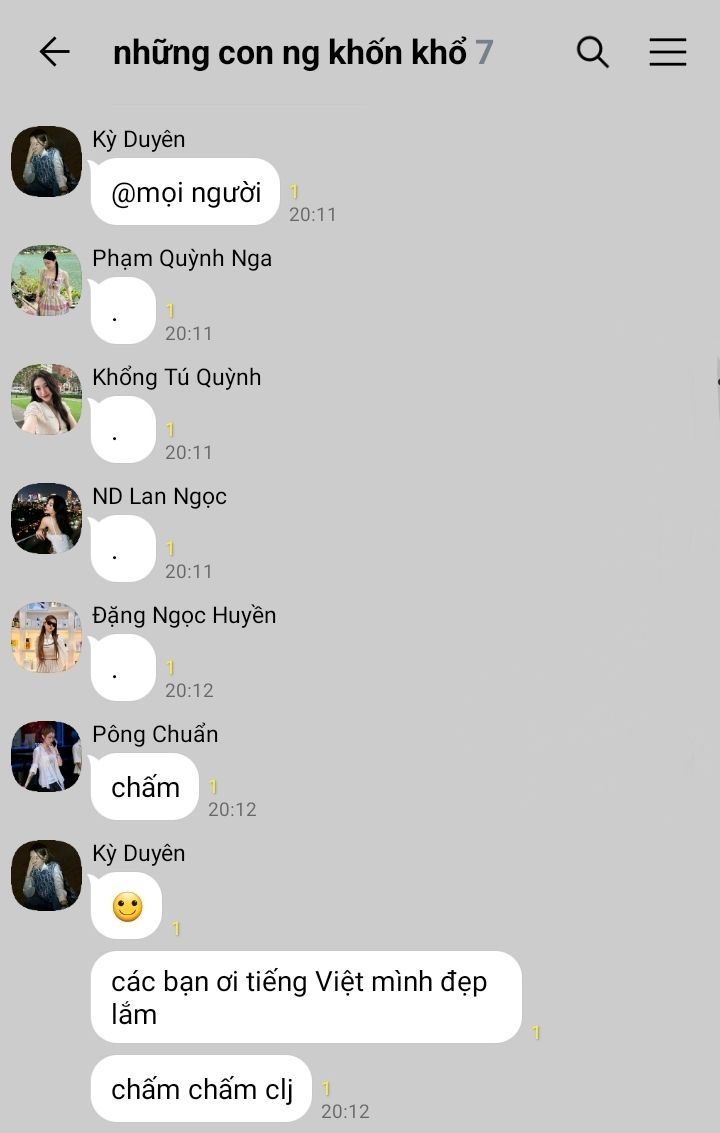
Task: Search within this chat
Action: coord(592,52)
